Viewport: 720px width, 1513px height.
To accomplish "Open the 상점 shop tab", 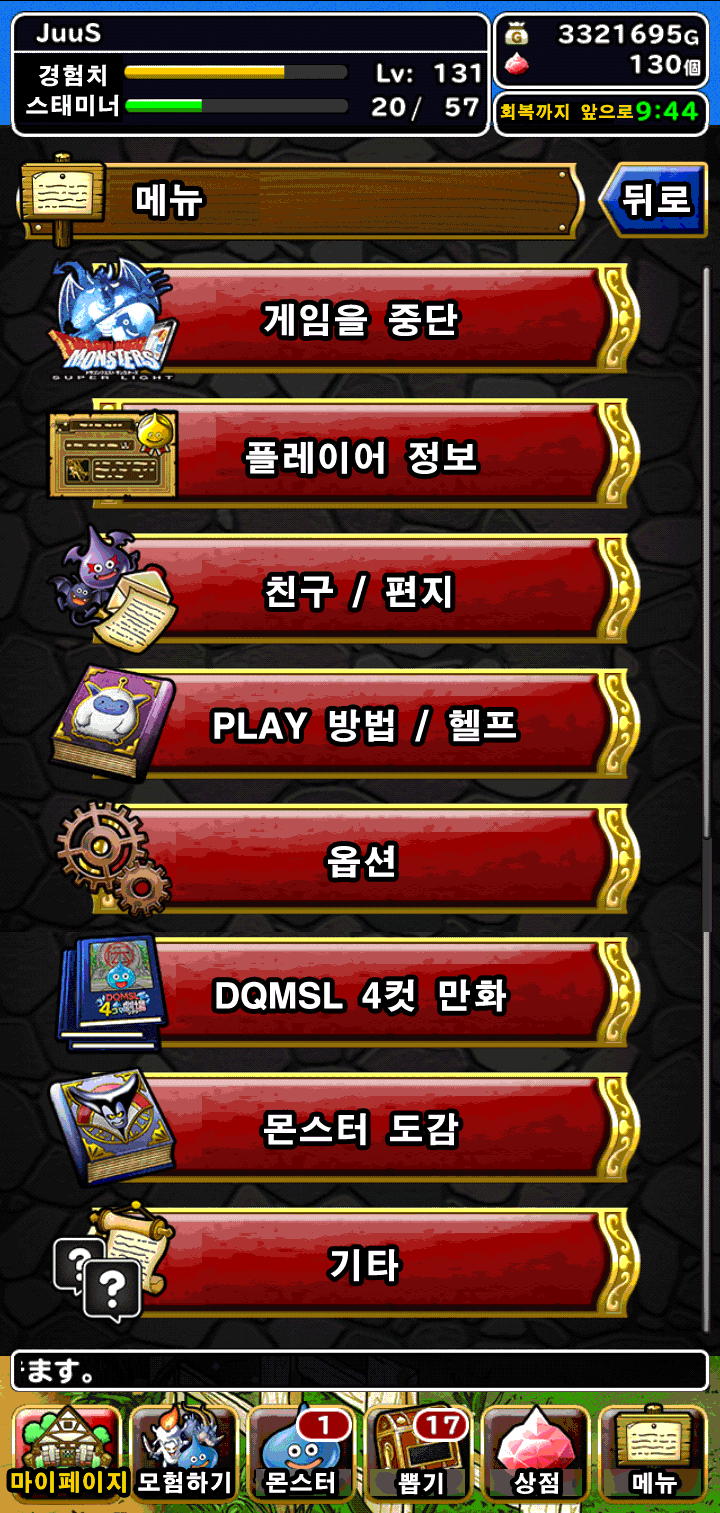I will [x=536, y=1453].
